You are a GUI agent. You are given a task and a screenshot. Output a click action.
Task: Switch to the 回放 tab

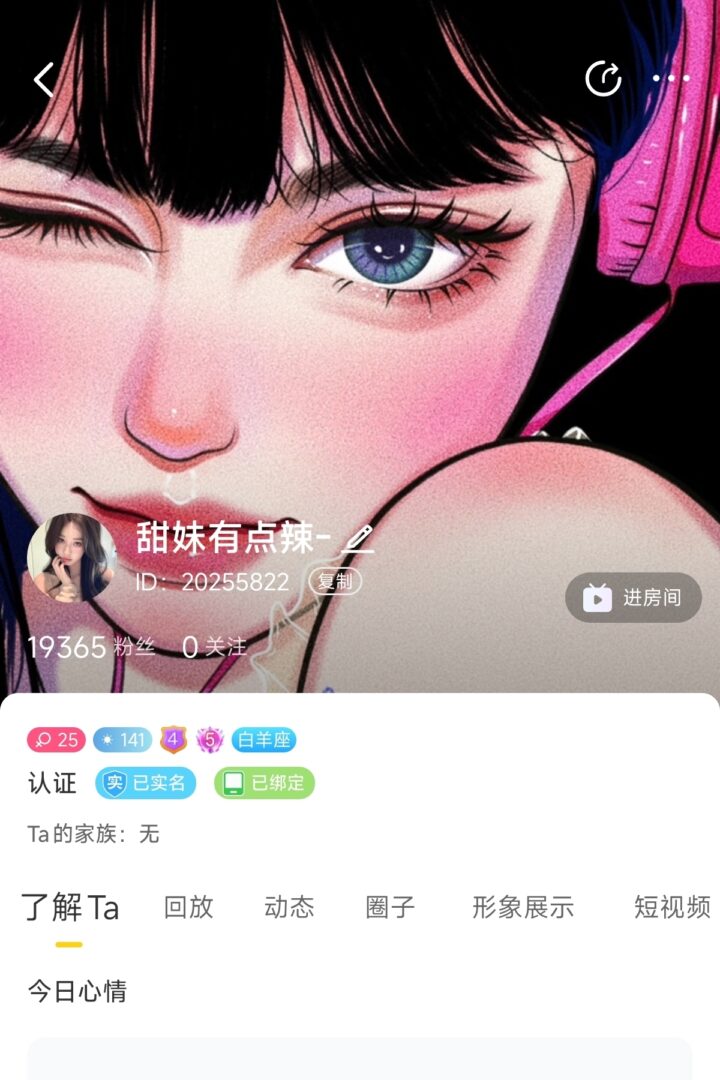click(188, 908)
